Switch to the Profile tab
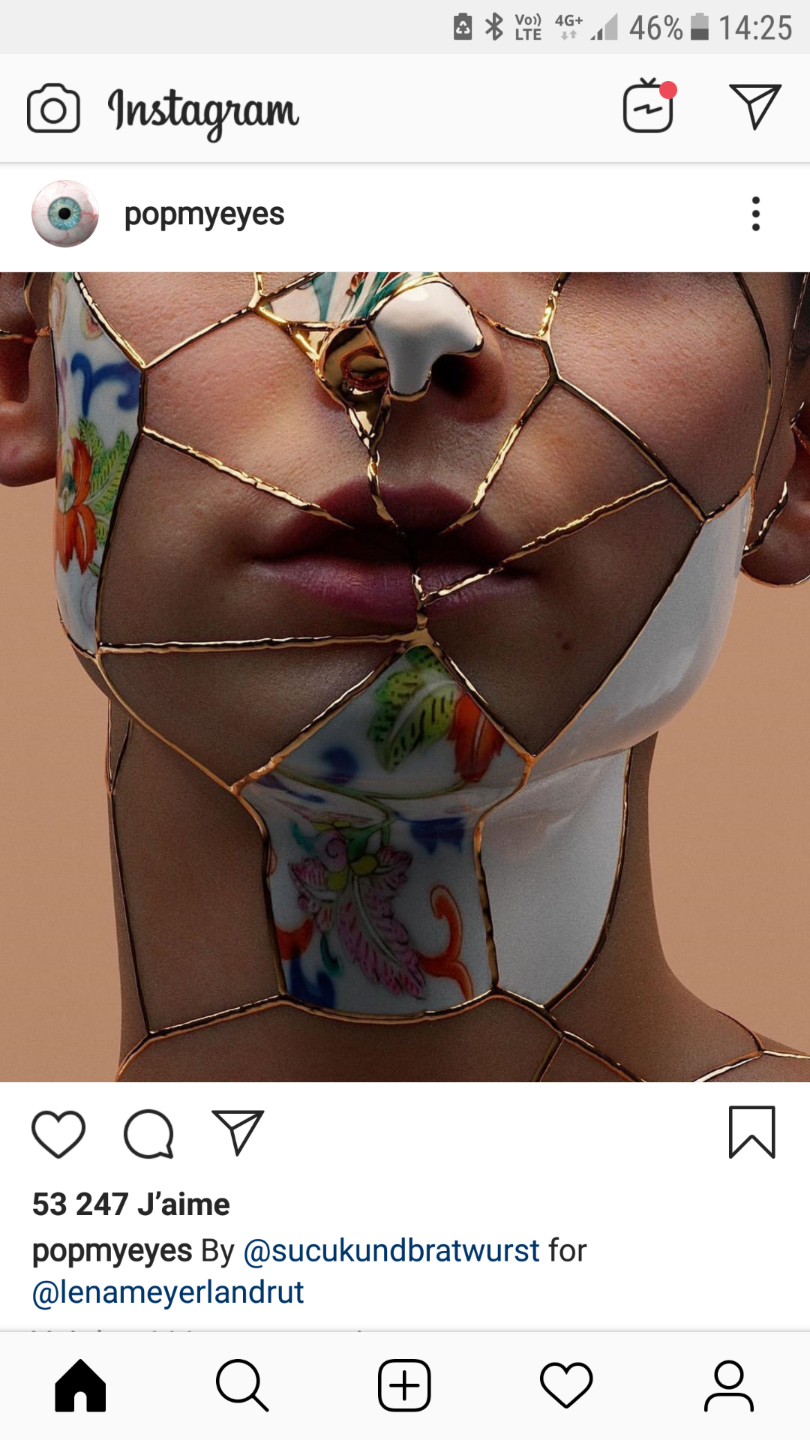This screenshot has width=810, height=1440. 729,1386
